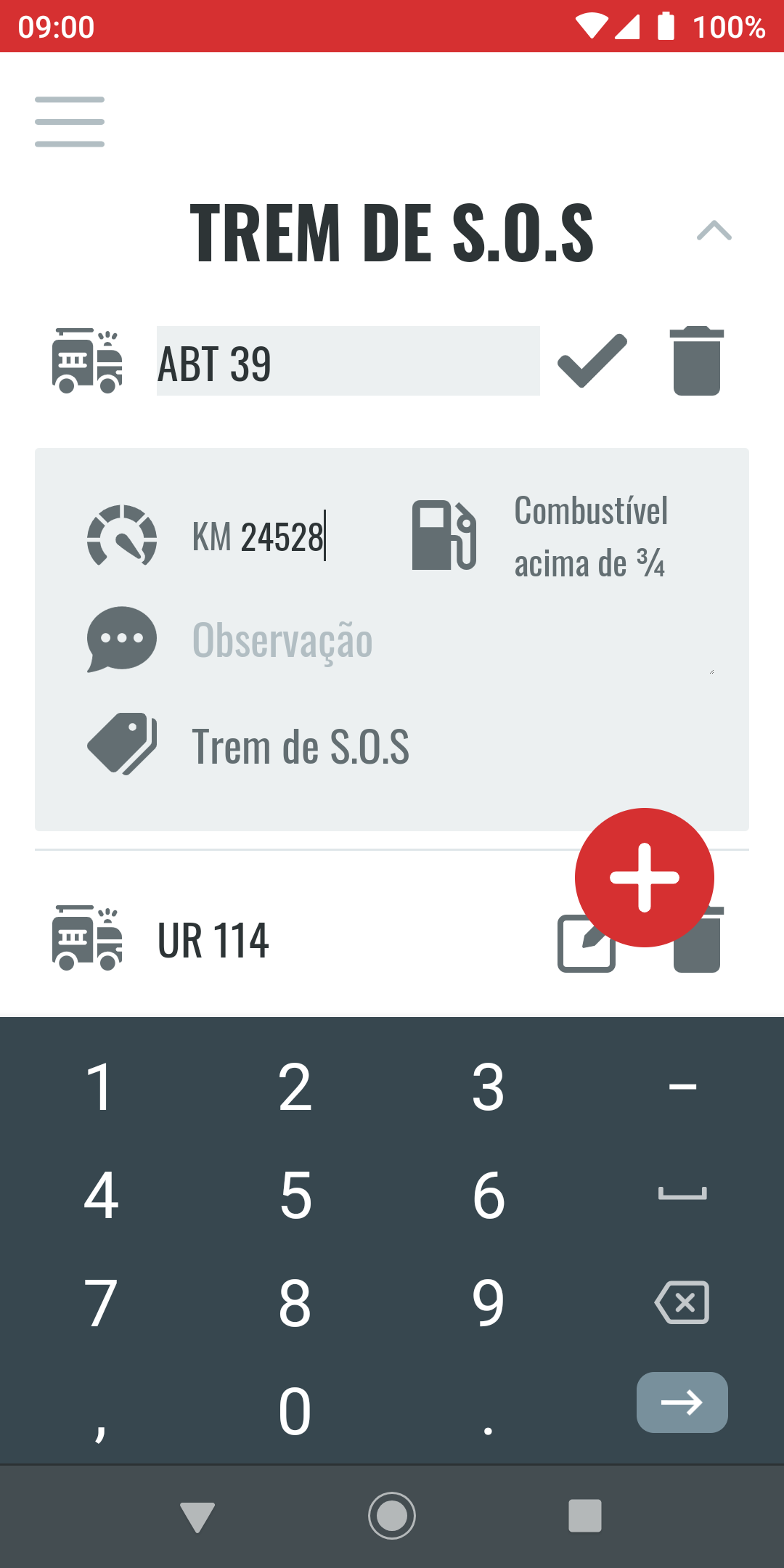Confirm ABT 39 edits with the checkmark

coord(592,362)
